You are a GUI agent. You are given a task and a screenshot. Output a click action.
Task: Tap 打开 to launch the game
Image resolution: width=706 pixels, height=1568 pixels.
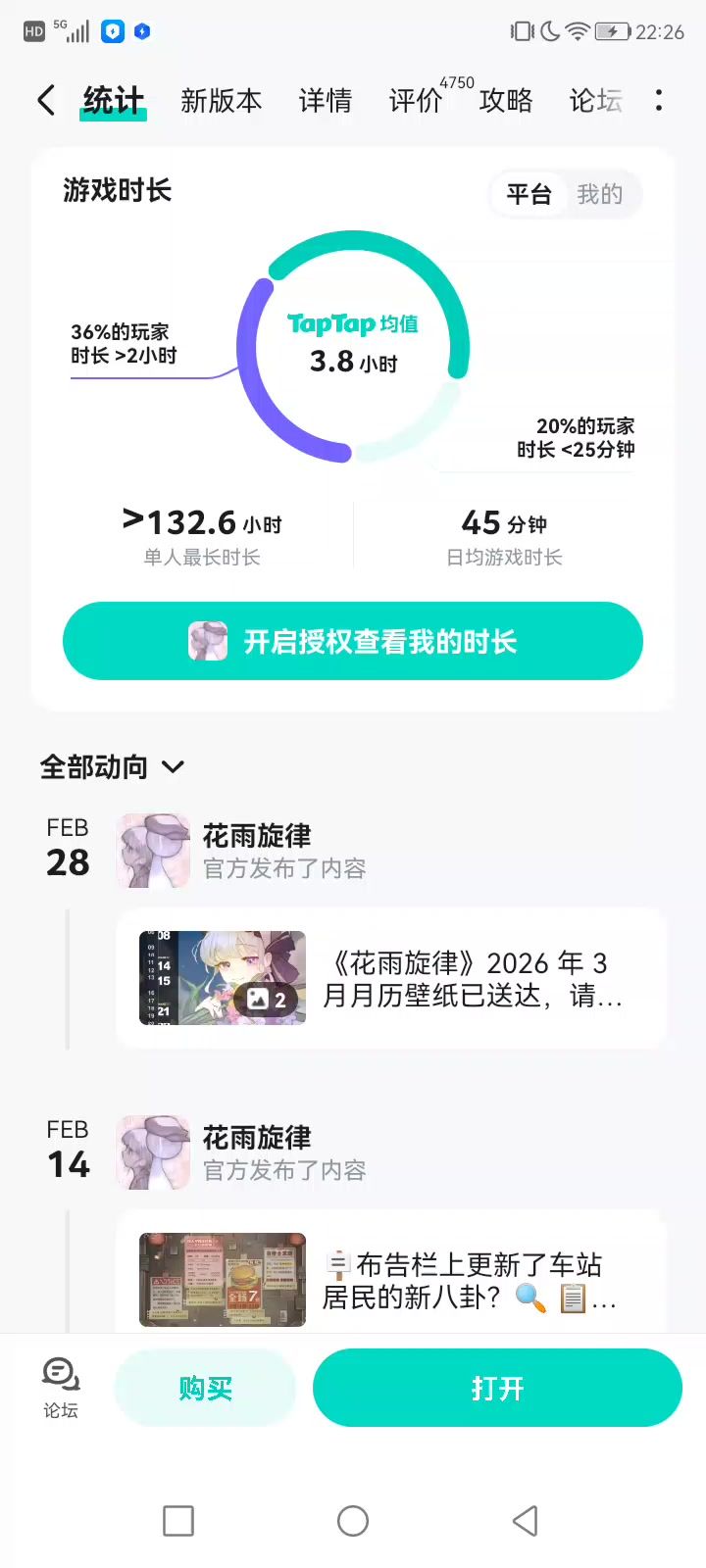[497, 1388]
